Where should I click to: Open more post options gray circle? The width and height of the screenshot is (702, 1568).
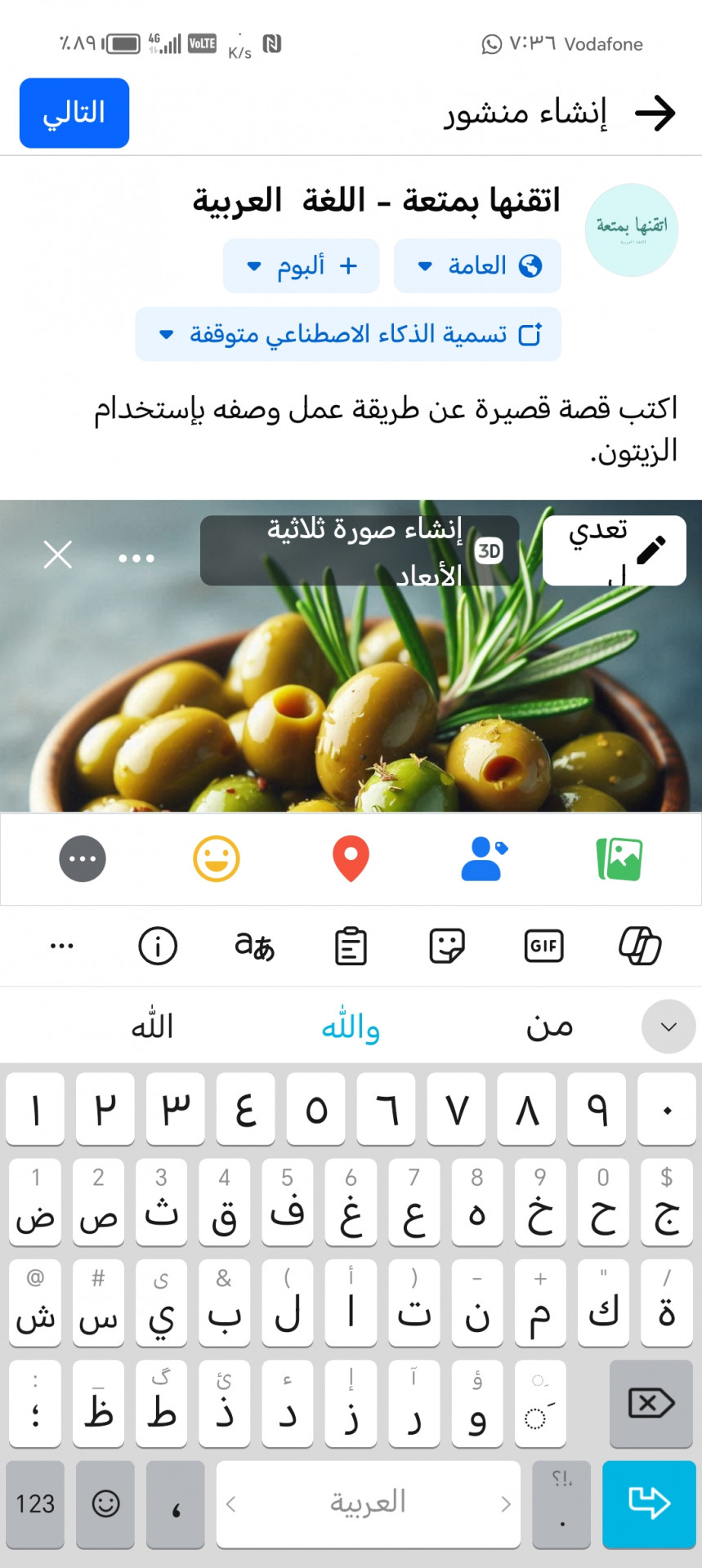pos(83,859)
